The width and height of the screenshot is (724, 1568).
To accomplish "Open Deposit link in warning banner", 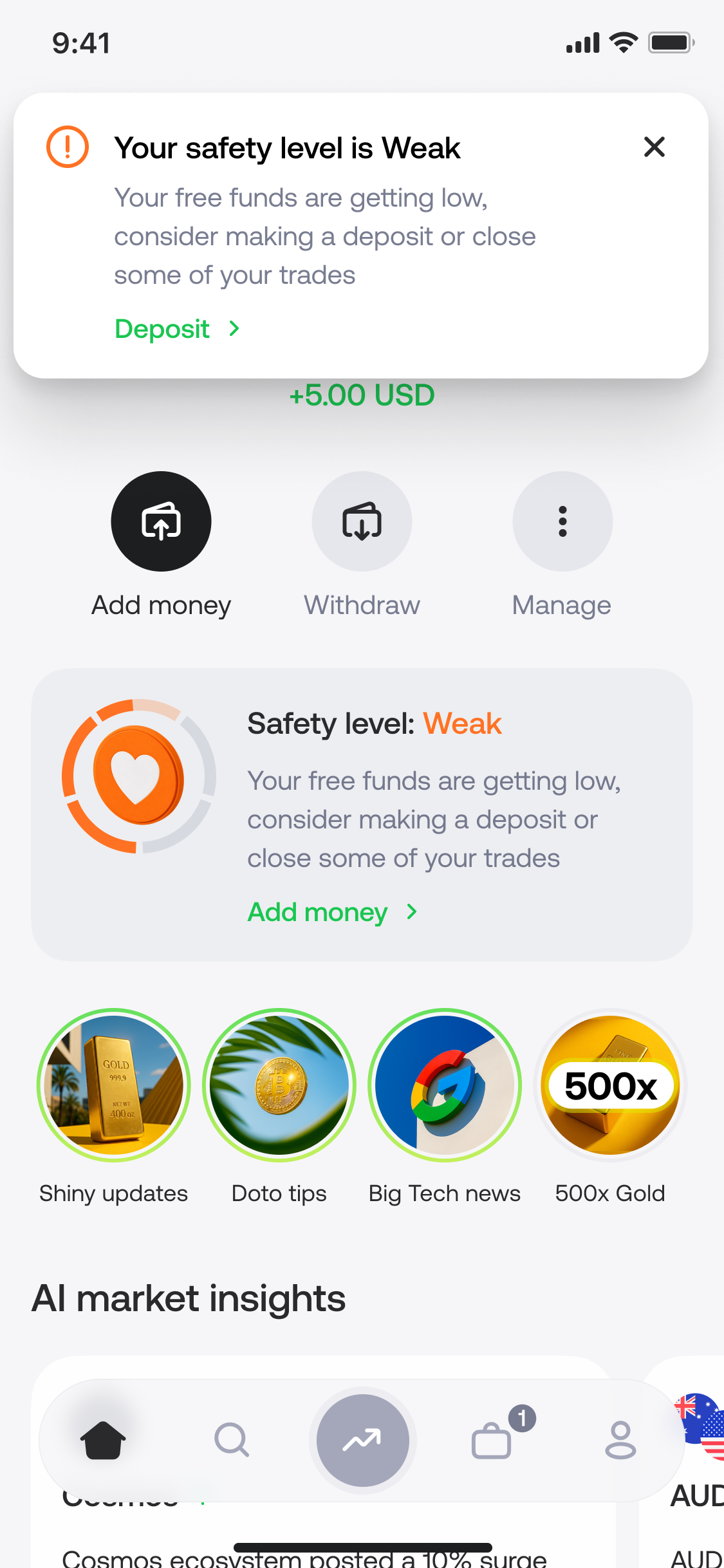I will 176,329.
